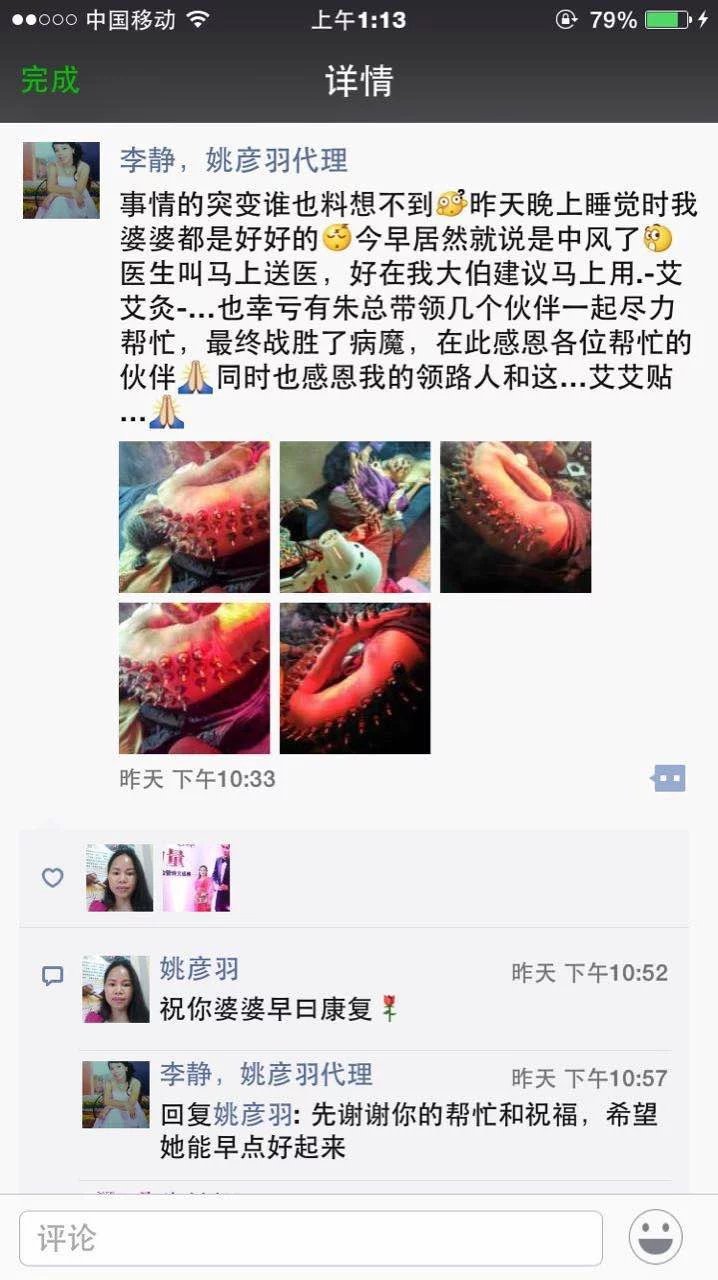Open the second liker's avatar
The height and width of the screenshot is (1280, 718).
(x=197, y=877)
